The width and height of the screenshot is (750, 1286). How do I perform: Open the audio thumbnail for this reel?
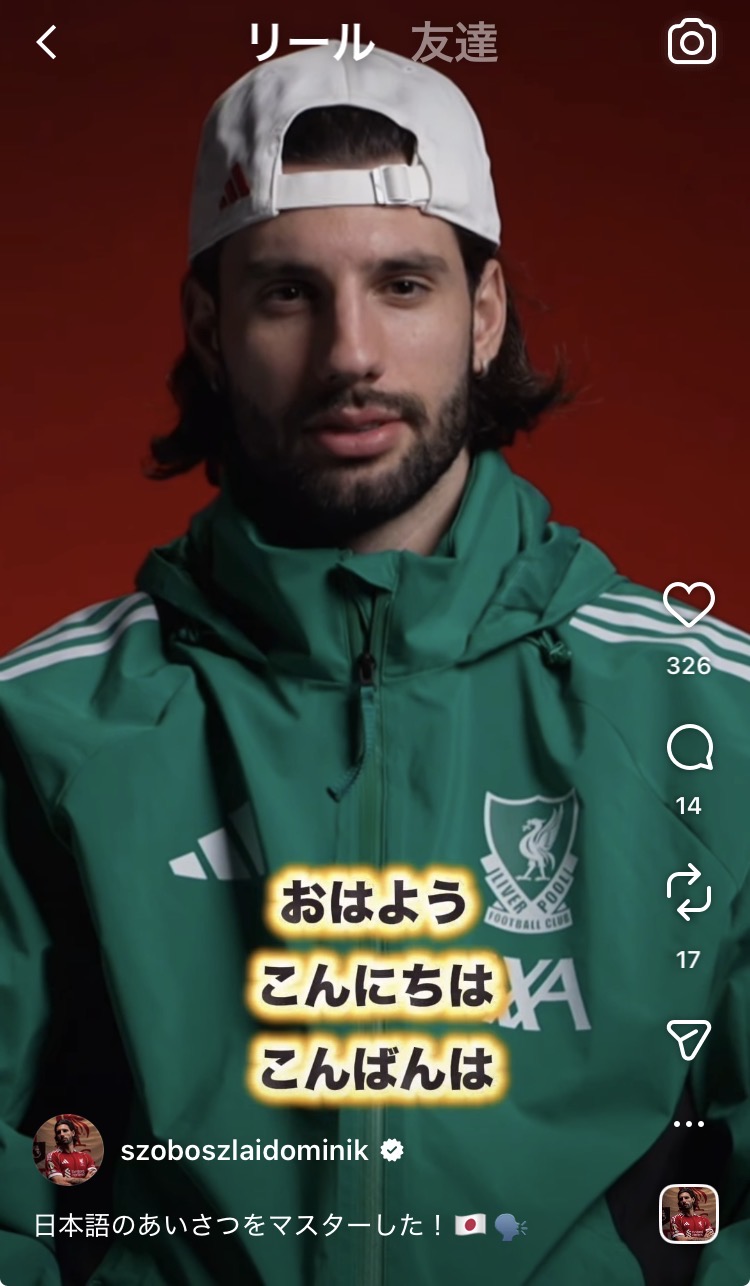coord(689,1214)
